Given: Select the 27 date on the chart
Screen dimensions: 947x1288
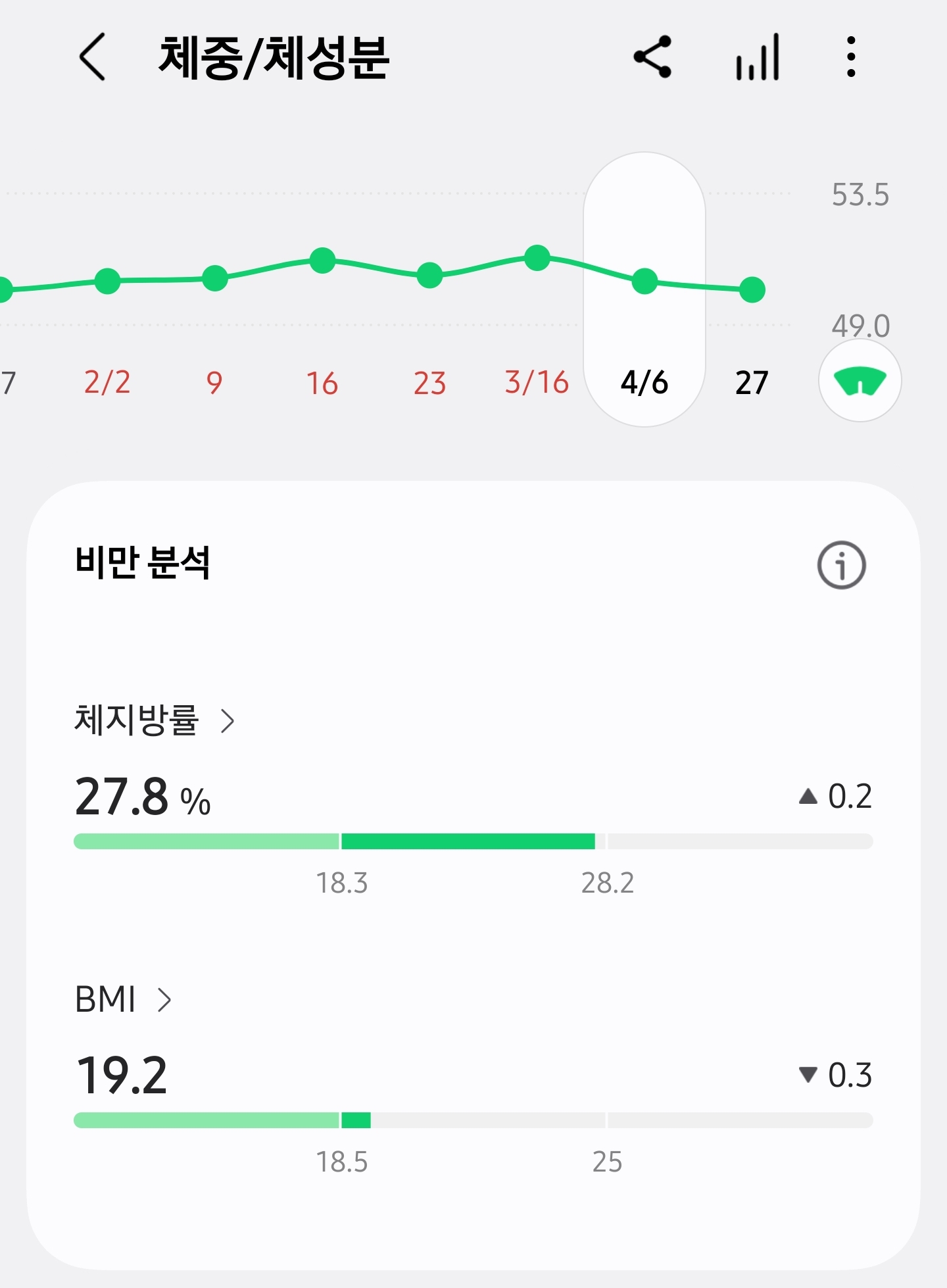Looking at the screenshot, I should click(752, 382).
